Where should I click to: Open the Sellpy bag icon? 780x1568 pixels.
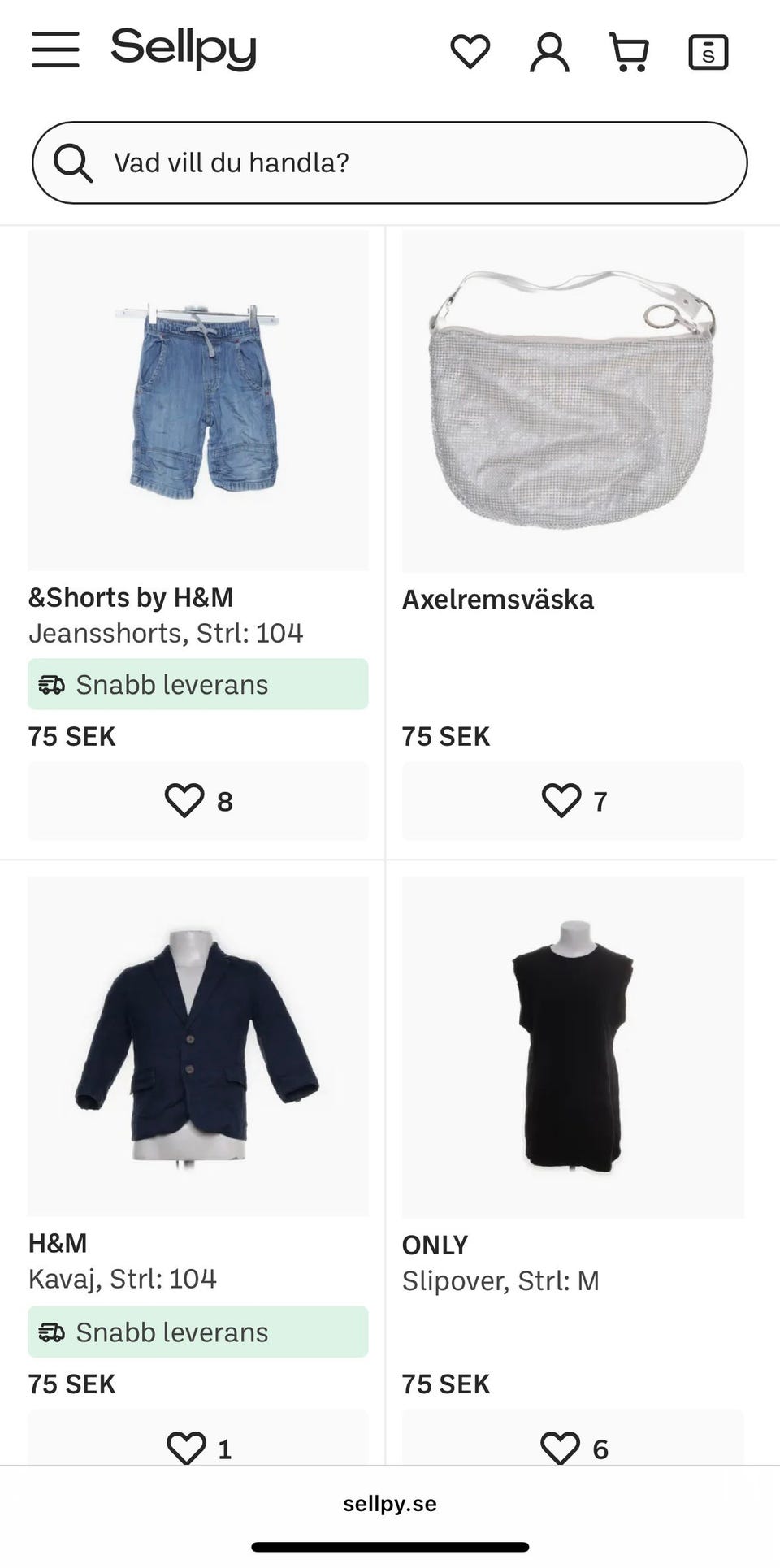tap(708, 52)
